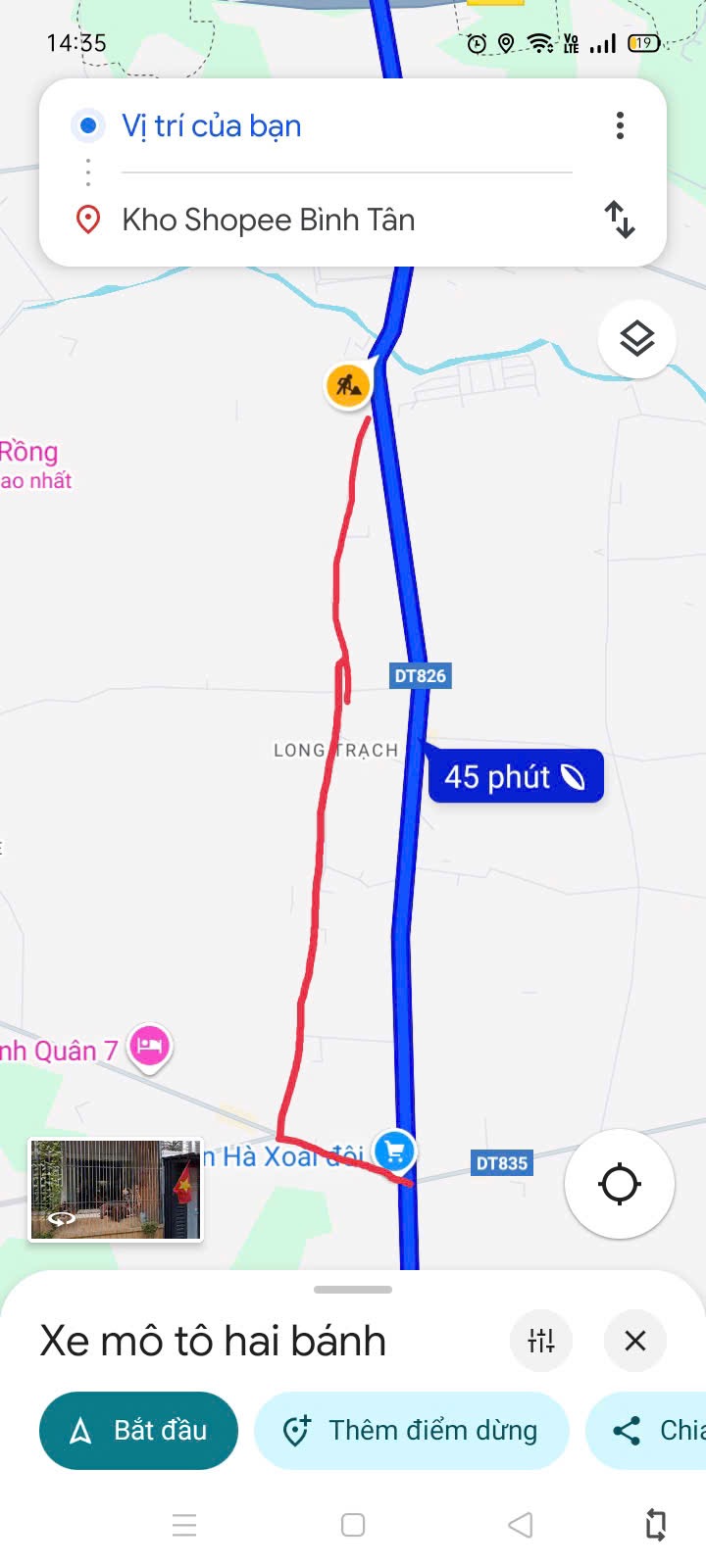Viewport: 706px width, 1568px height.
Task: Select the 45 phút route label
Action: click(515, 777)
